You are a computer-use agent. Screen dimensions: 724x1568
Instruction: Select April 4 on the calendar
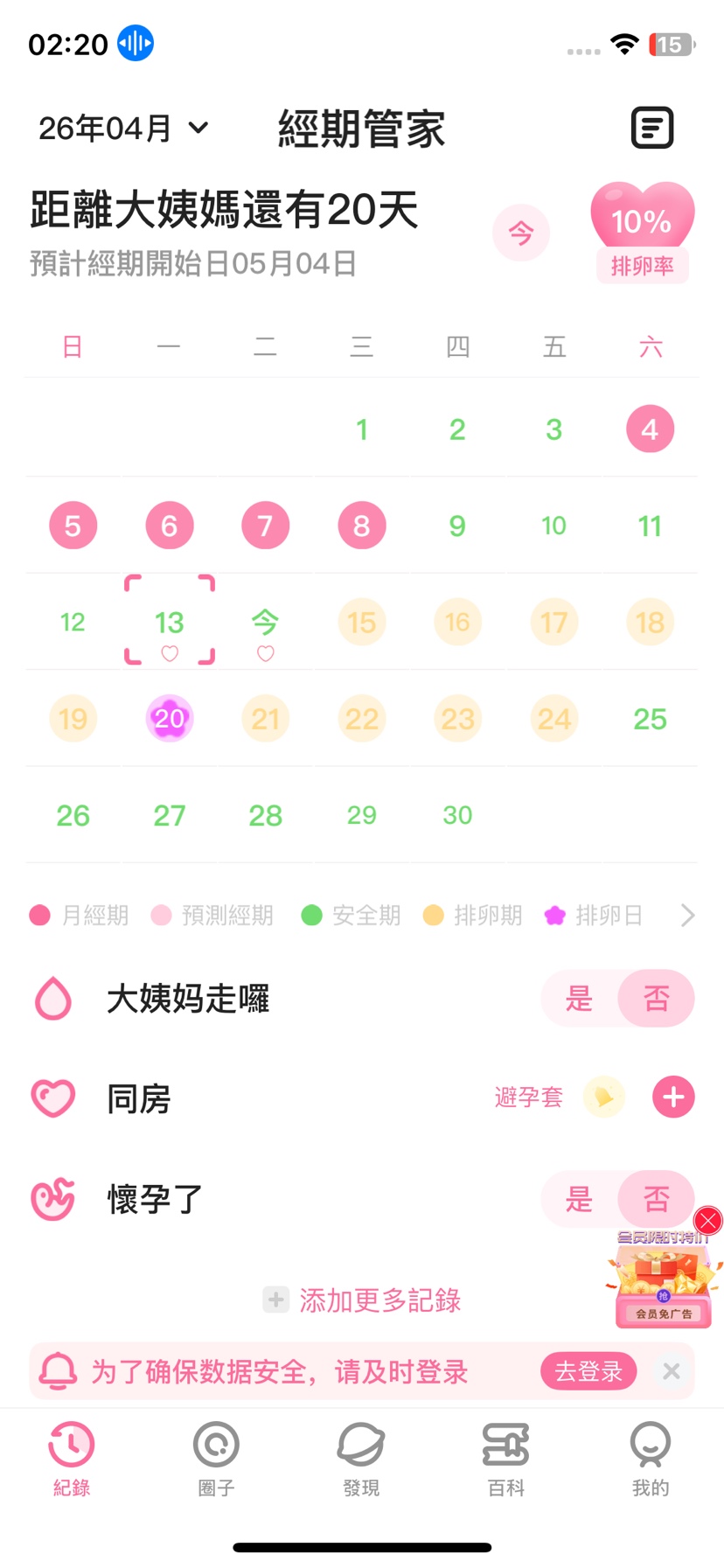(x=650, y=429)
